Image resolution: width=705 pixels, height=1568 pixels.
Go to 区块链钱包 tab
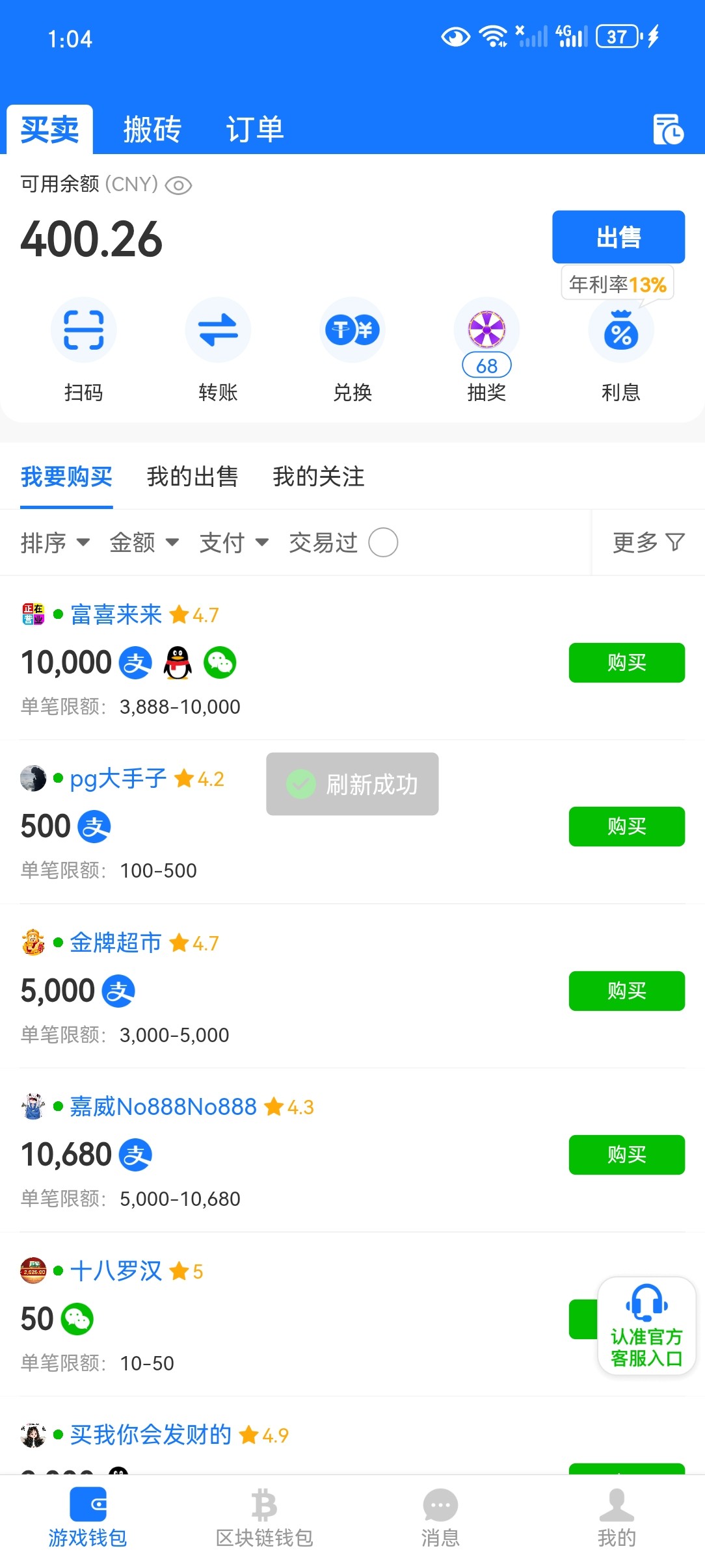click(x=264, y=1519)
